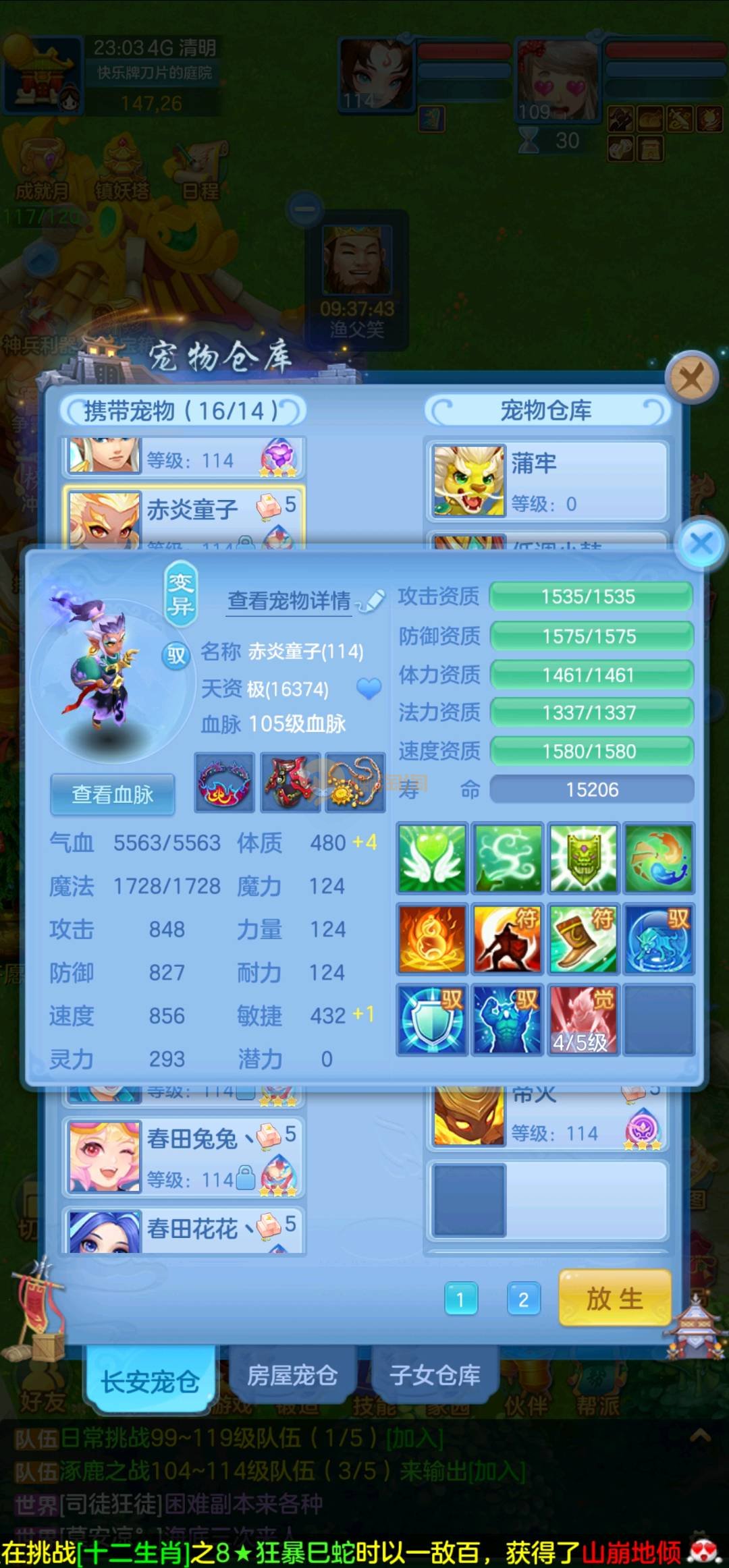Inspect the flame collar equipment
Viewport: 729px width, 1568px height.
pyautogui.click(x=224, y=782)
